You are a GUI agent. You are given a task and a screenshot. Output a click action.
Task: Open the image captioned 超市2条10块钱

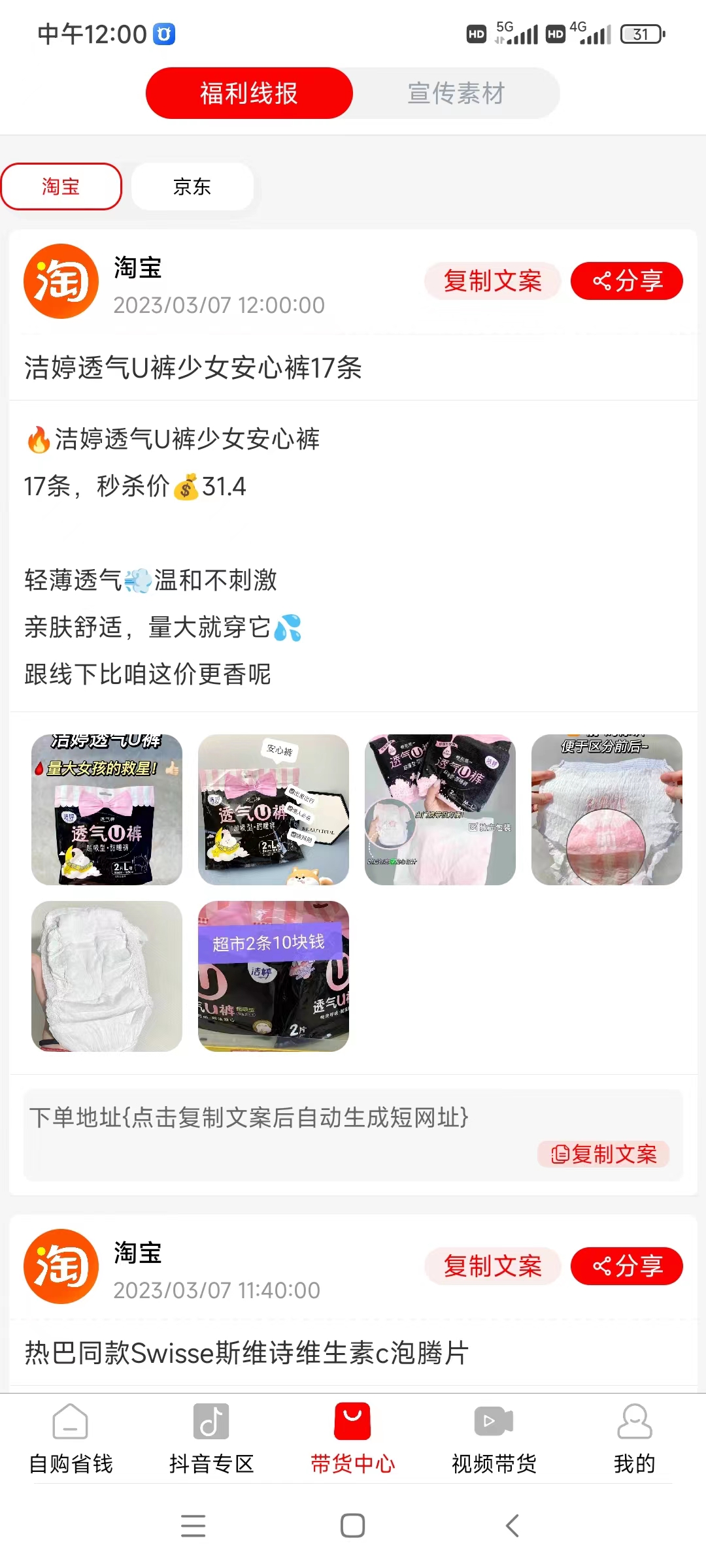(273, 976)
